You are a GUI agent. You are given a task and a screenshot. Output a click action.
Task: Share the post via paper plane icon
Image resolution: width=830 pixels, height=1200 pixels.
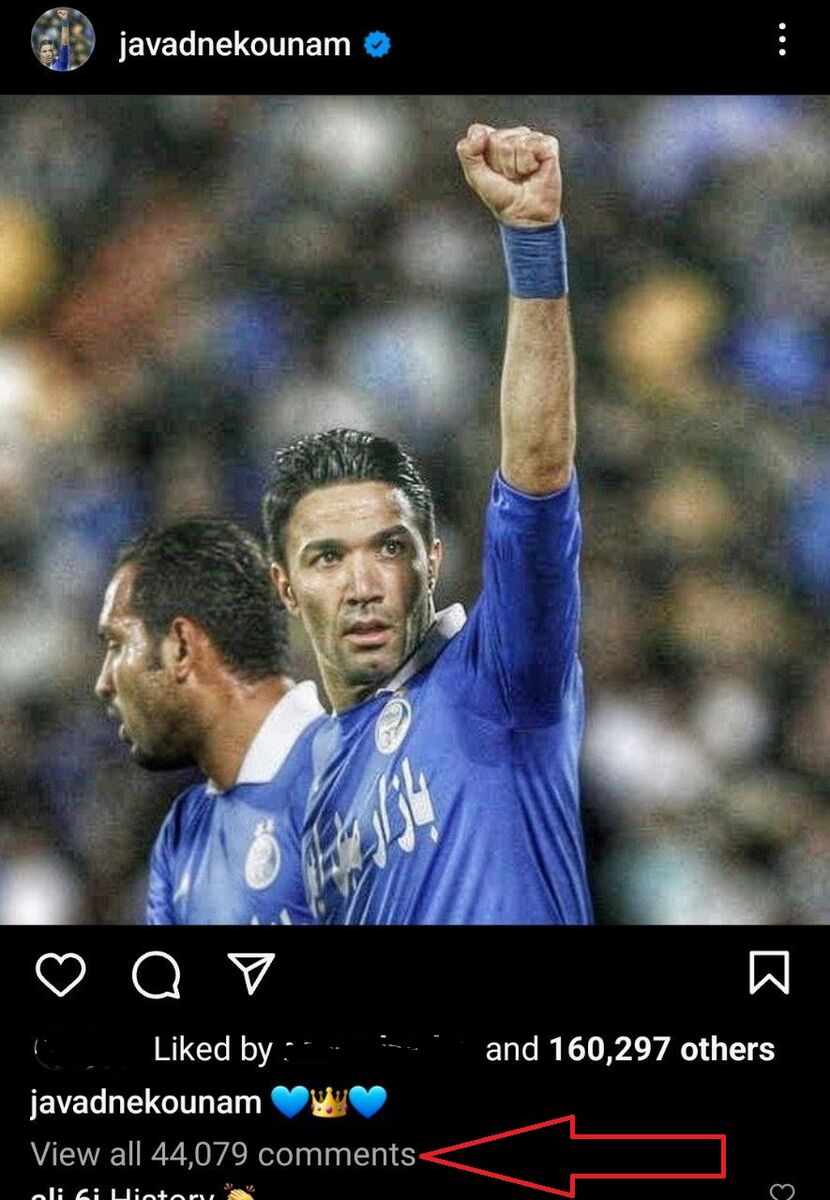(251, 973)
